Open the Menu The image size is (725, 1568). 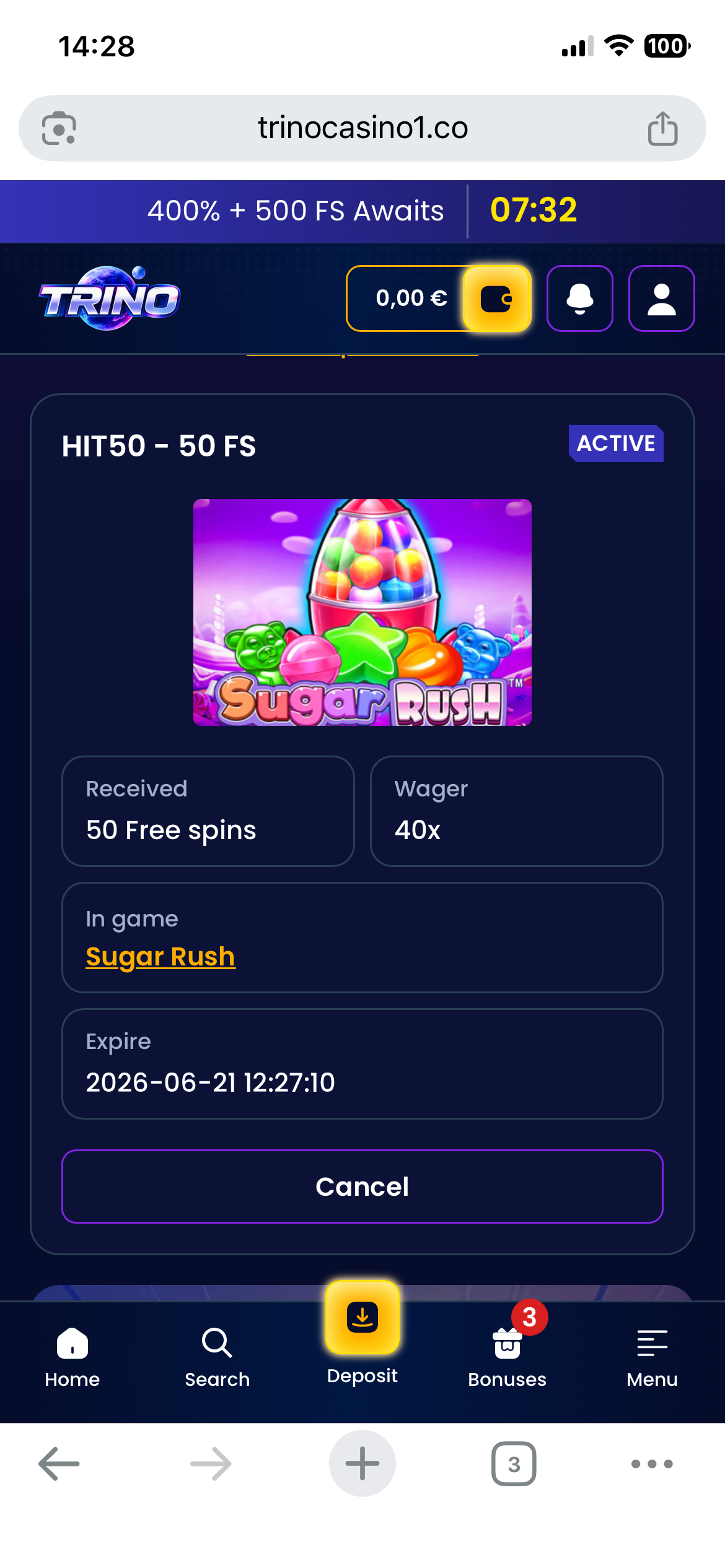pyautogui.click(x=652, y=1357)
